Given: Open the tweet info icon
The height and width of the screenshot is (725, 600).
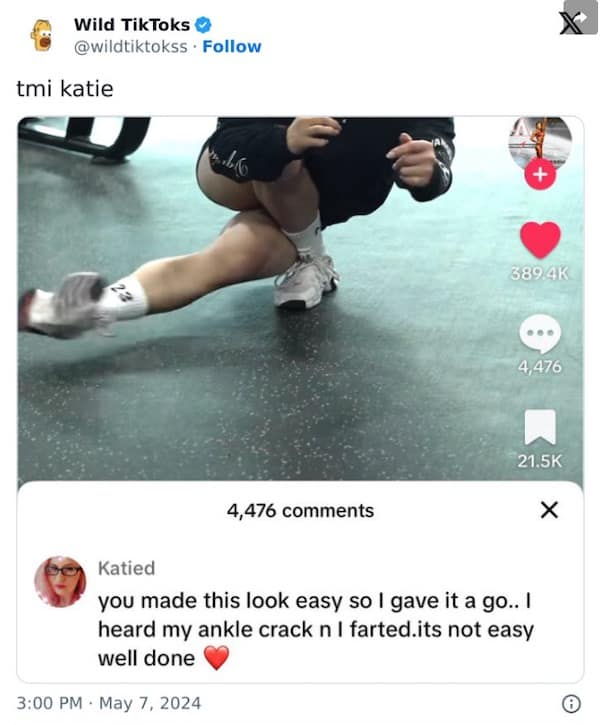Looking at the screenshot, I should click(572, 703).
